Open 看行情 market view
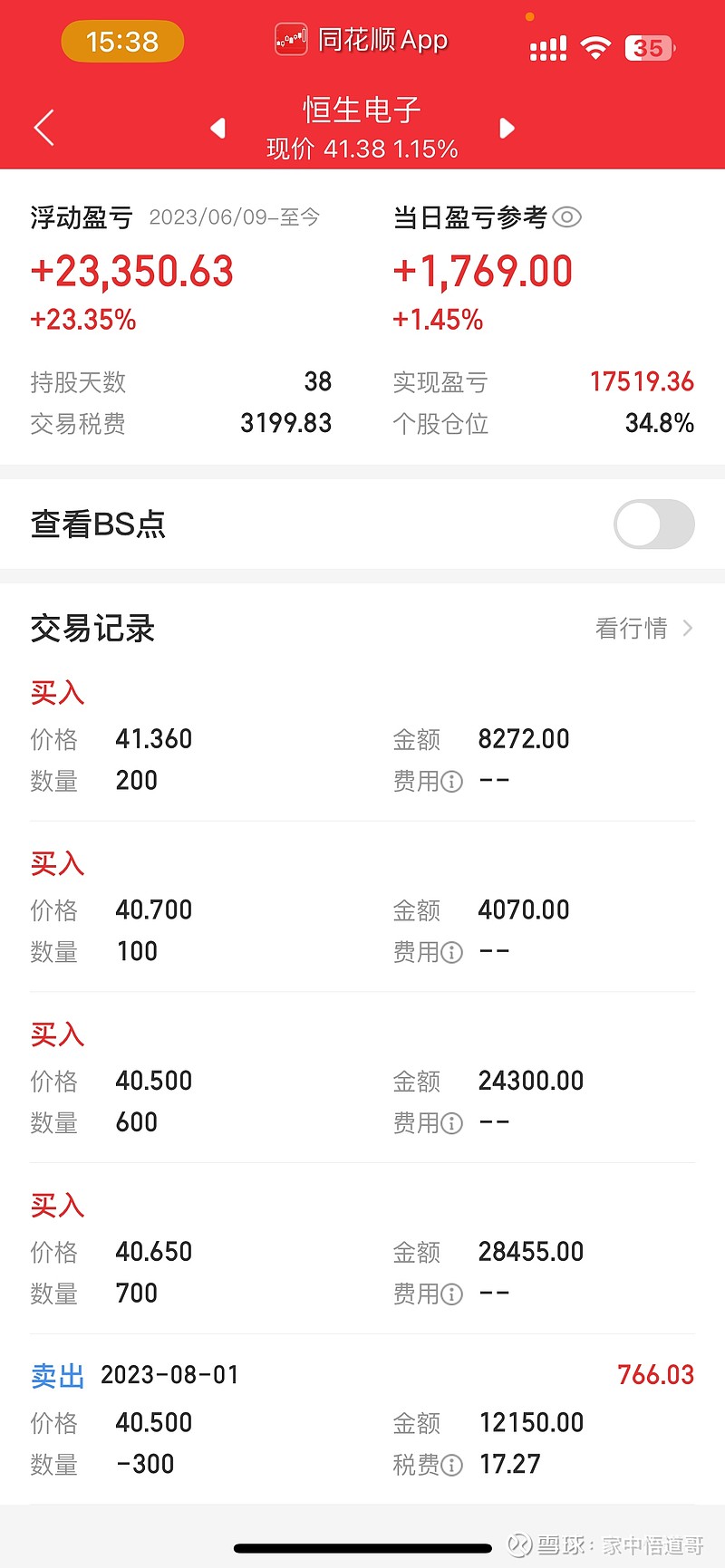This screenshot has width=725, height=1568. click(x=644, y=628)
